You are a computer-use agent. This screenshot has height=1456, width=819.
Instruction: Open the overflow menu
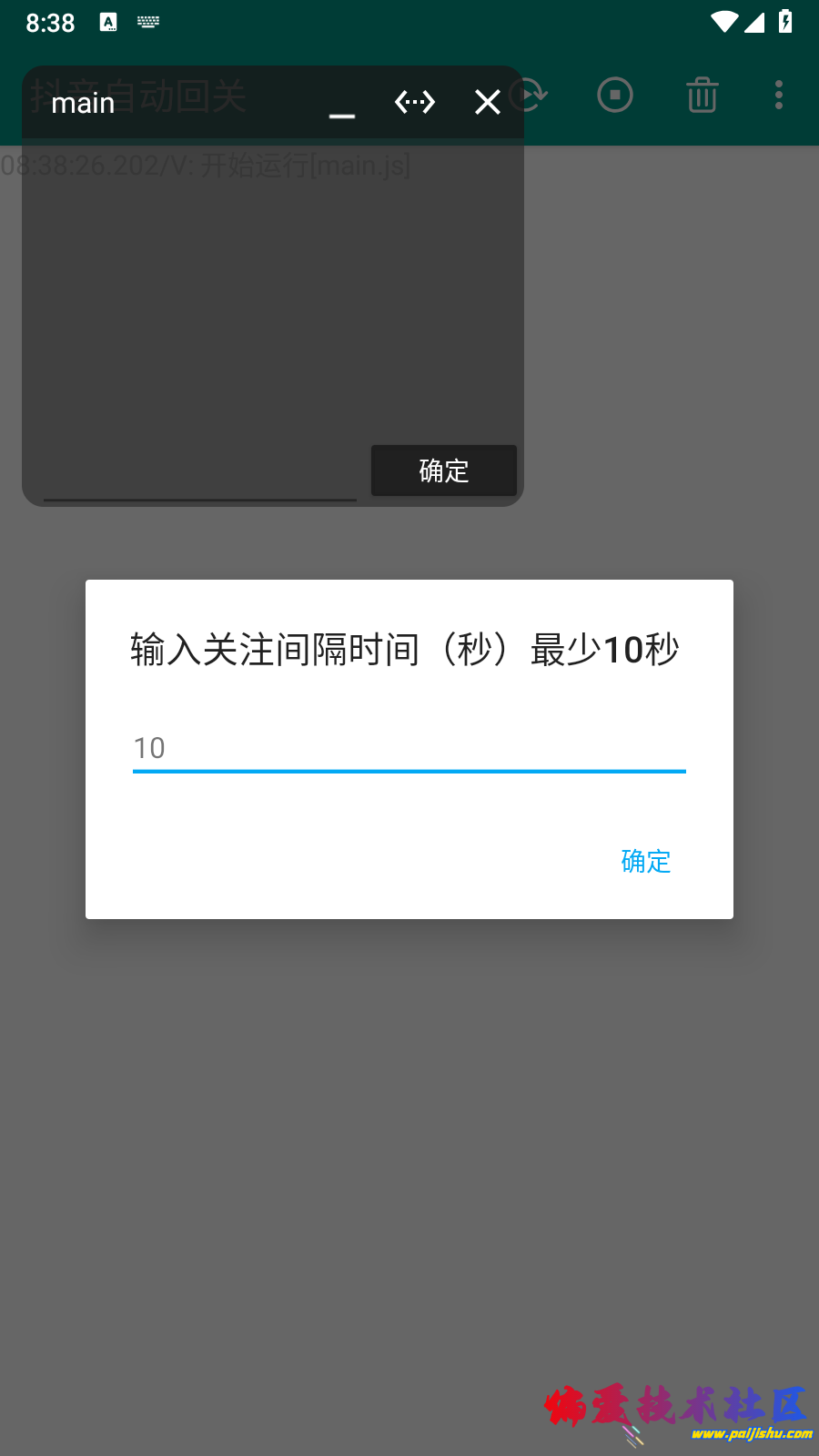pos(778,95)
